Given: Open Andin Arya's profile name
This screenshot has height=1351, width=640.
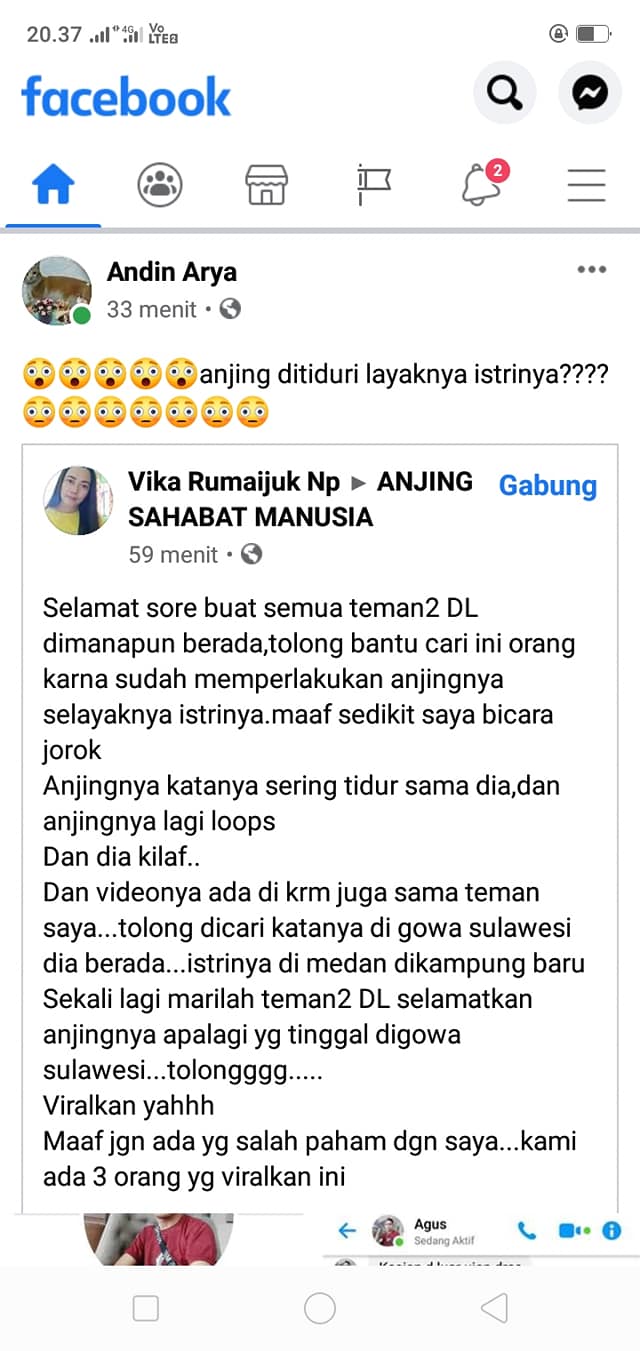Looking at the screenshot, I should [172, 272].
